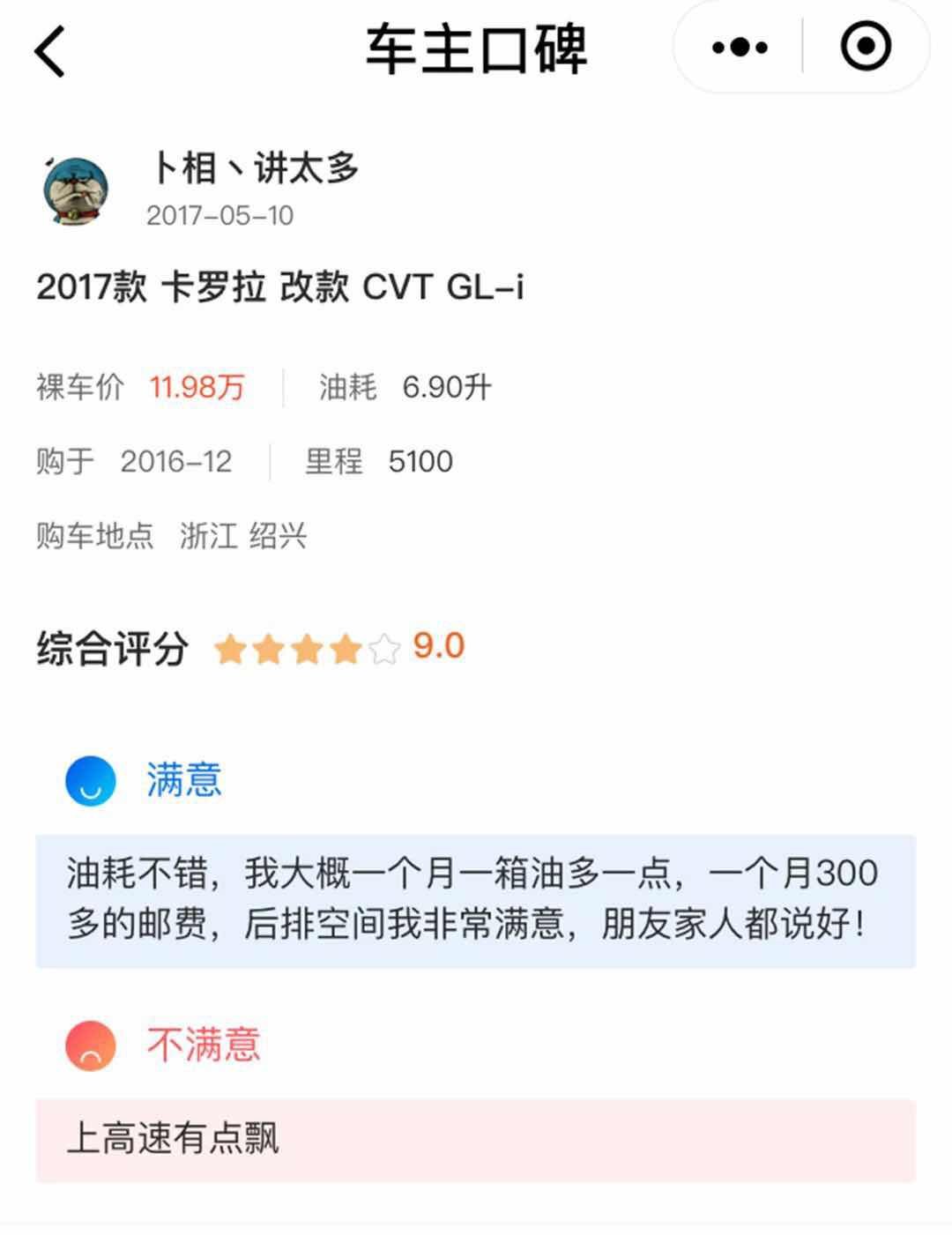Screen dimensions: 952x1235
Task: Close the mini program via the circle icon
Action: point(865,47)
